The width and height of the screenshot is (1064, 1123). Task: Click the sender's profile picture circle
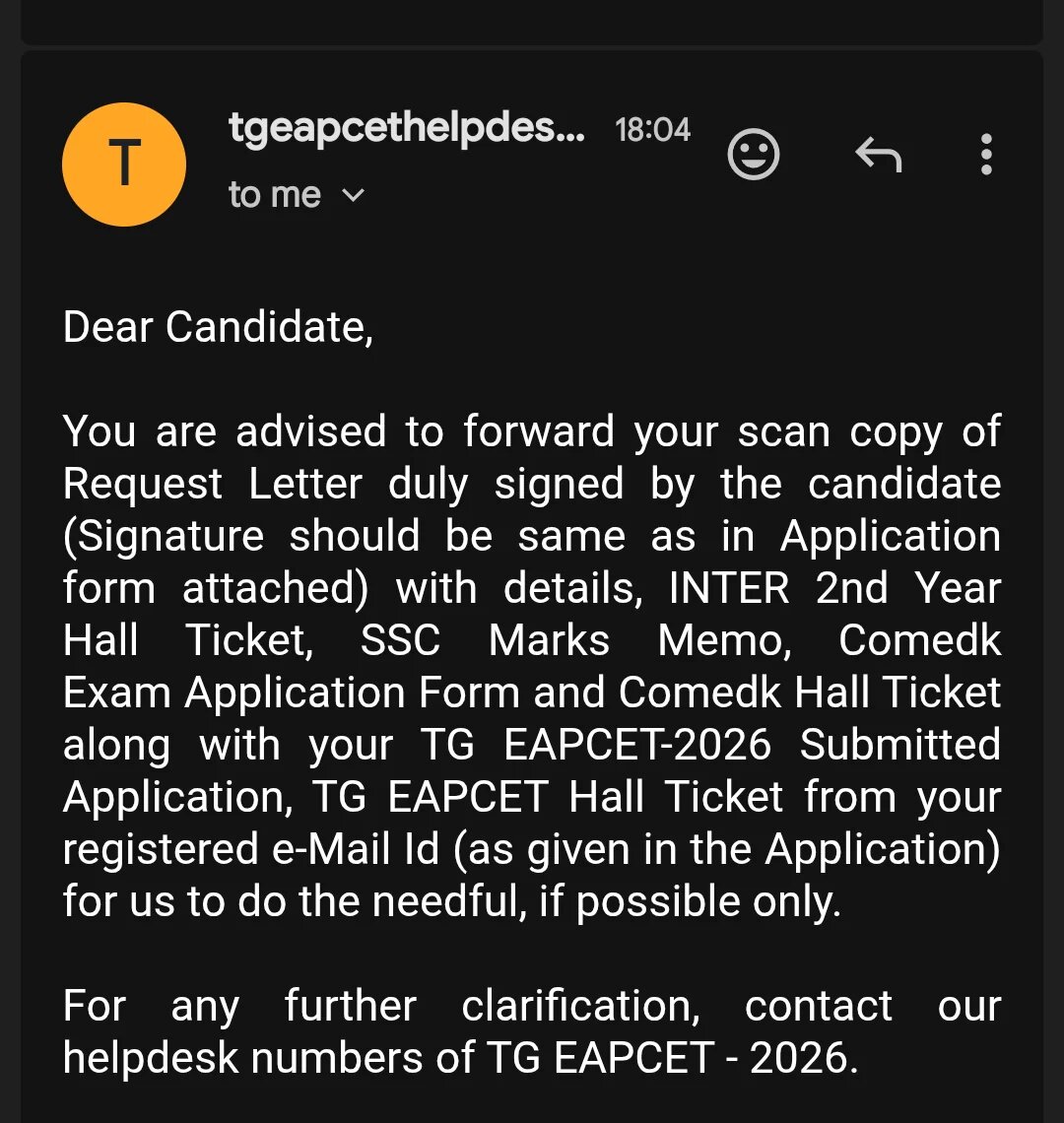pyautogui.click(x=123, y=165)
